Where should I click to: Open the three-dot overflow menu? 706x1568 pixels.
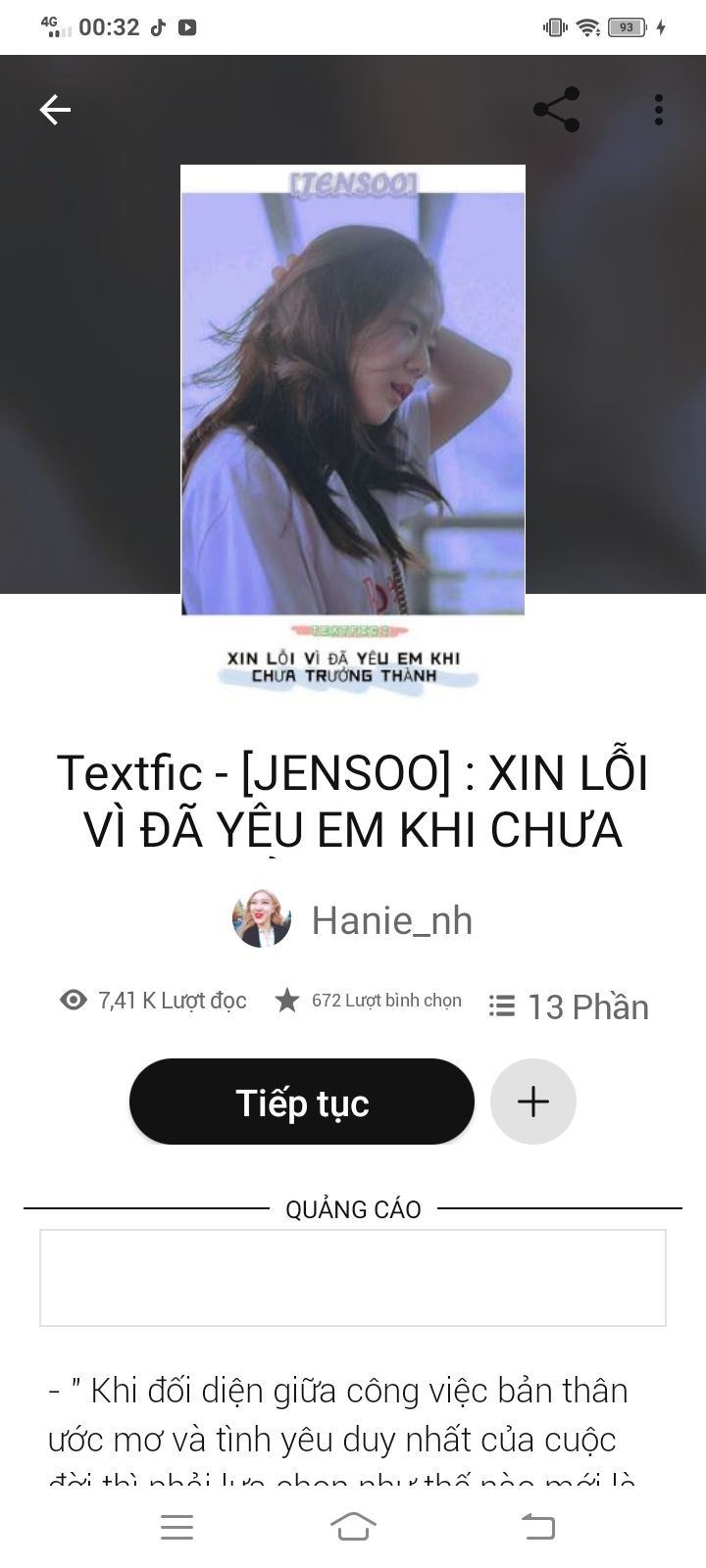click(x=659, y=110)
